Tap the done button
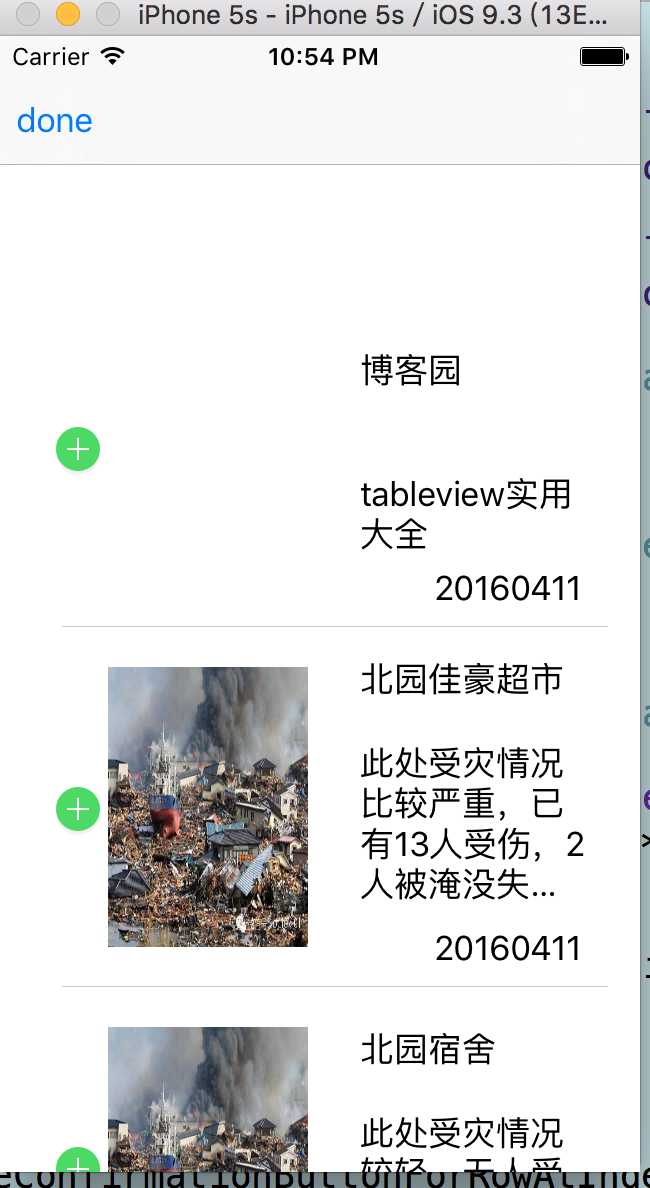Image resolution: width=650 pixels, height=1188 pixels. [x=55, y=121]
